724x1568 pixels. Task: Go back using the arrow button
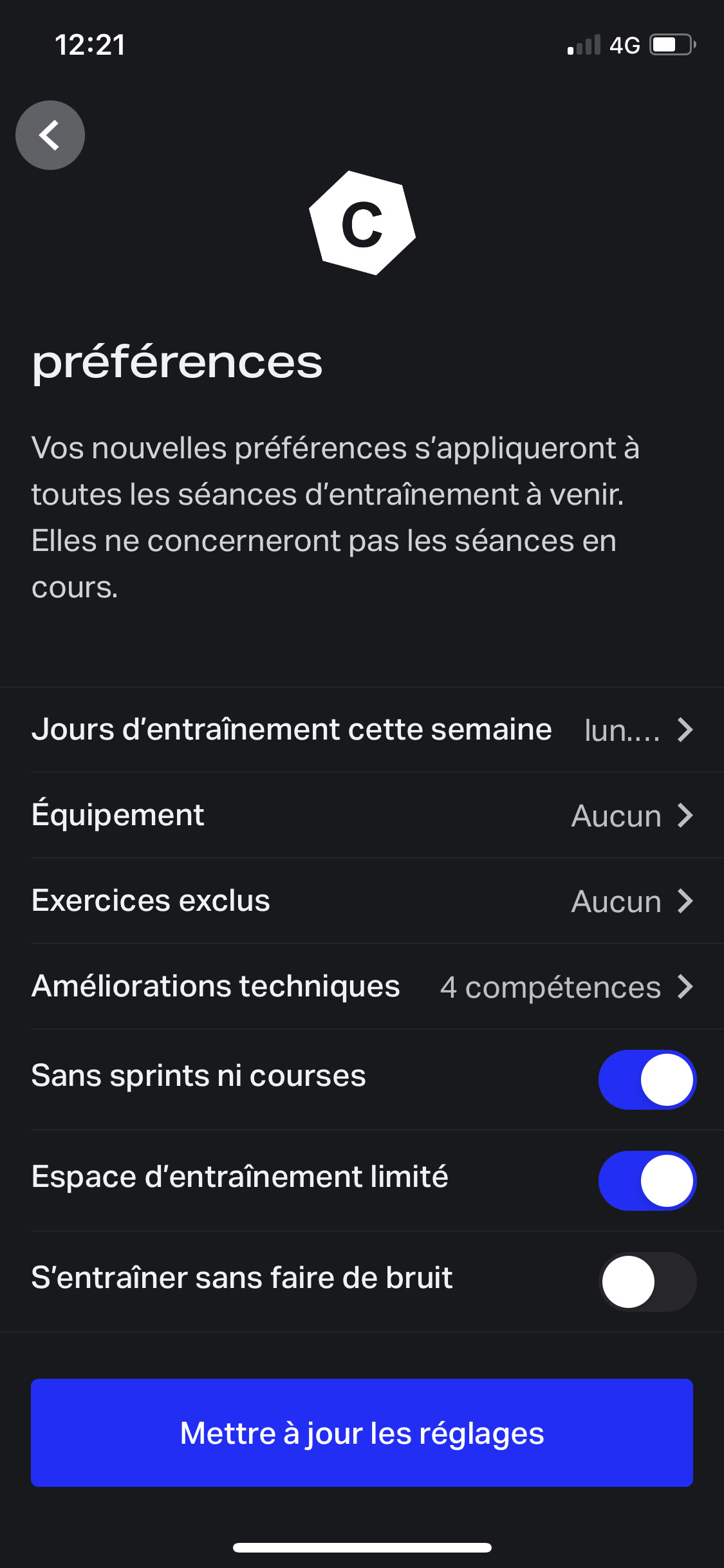(x=50, y=135)
